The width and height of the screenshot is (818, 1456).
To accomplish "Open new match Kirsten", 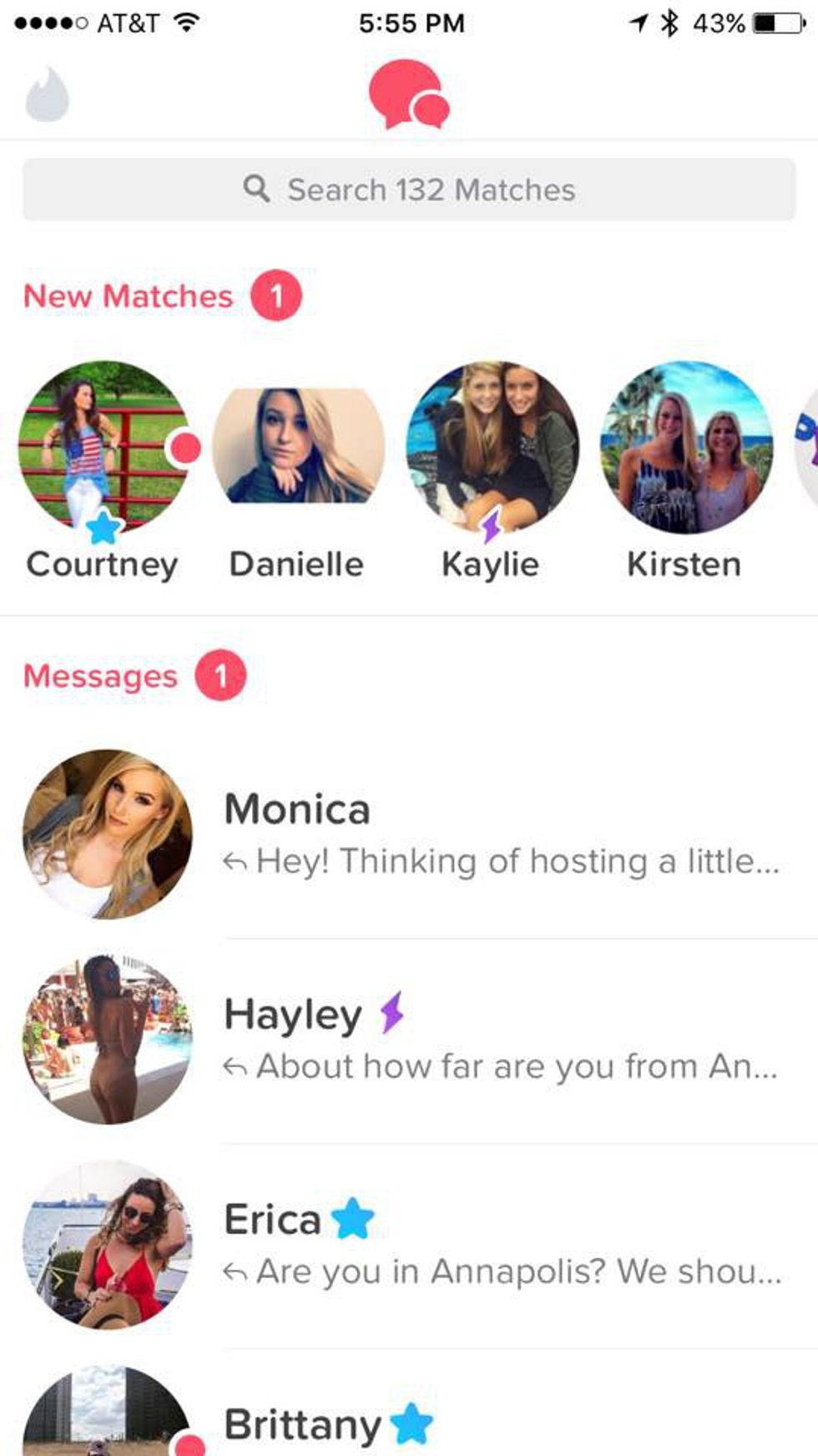I will pyautogui.click(x=685, y=447).
